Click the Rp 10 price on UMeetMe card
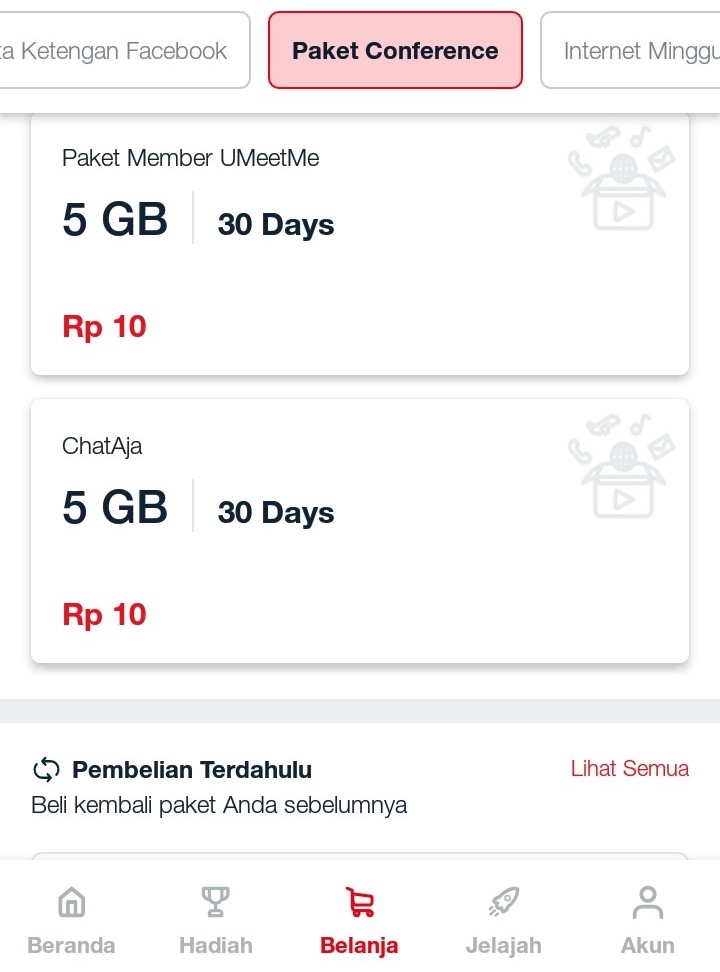Screen dimensions: 720x972 click(x=104, y=326)
